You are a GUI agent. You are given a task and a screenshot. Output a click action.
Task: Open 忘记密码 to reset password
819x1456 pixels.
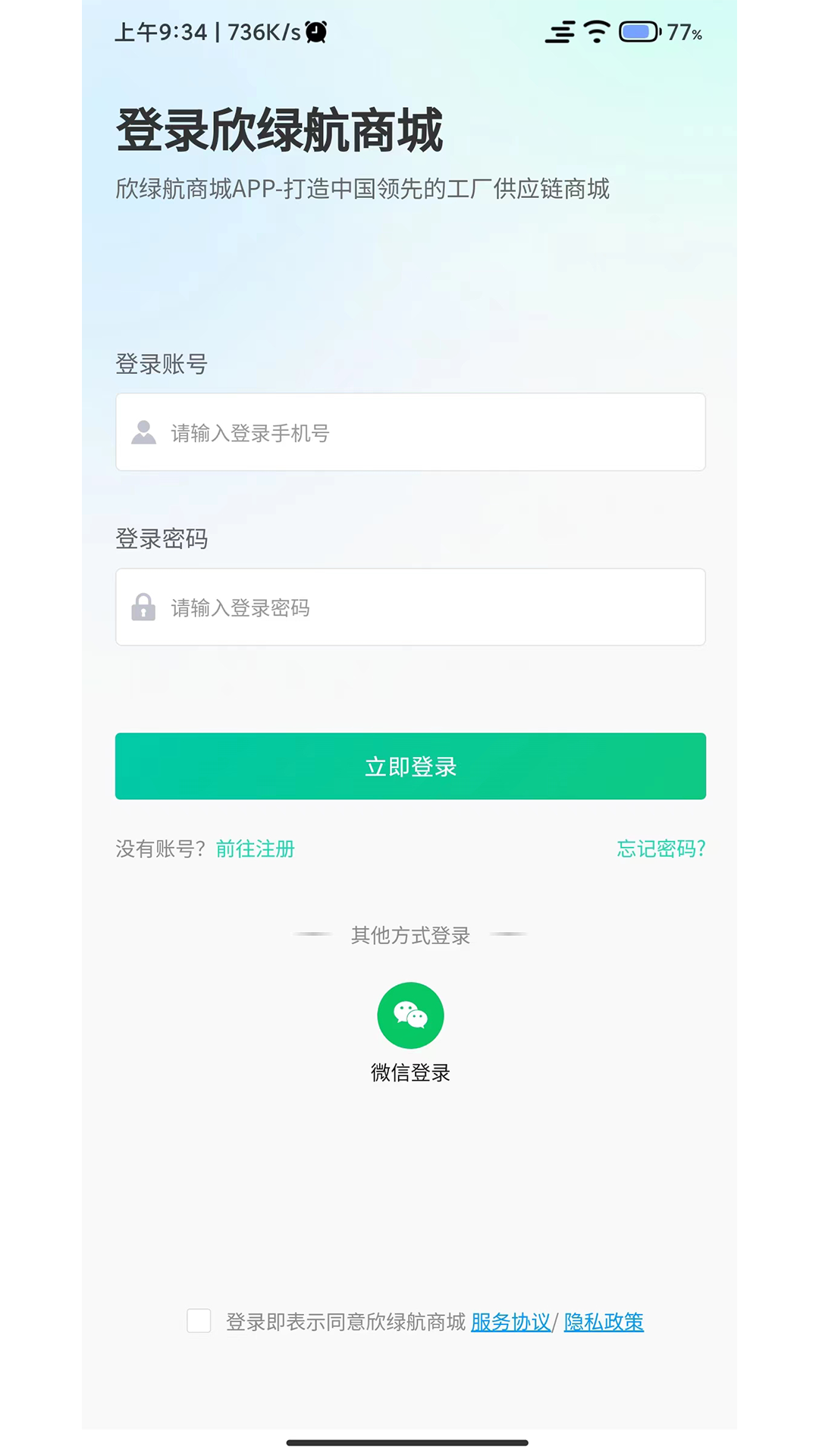[x=661, y=849]
